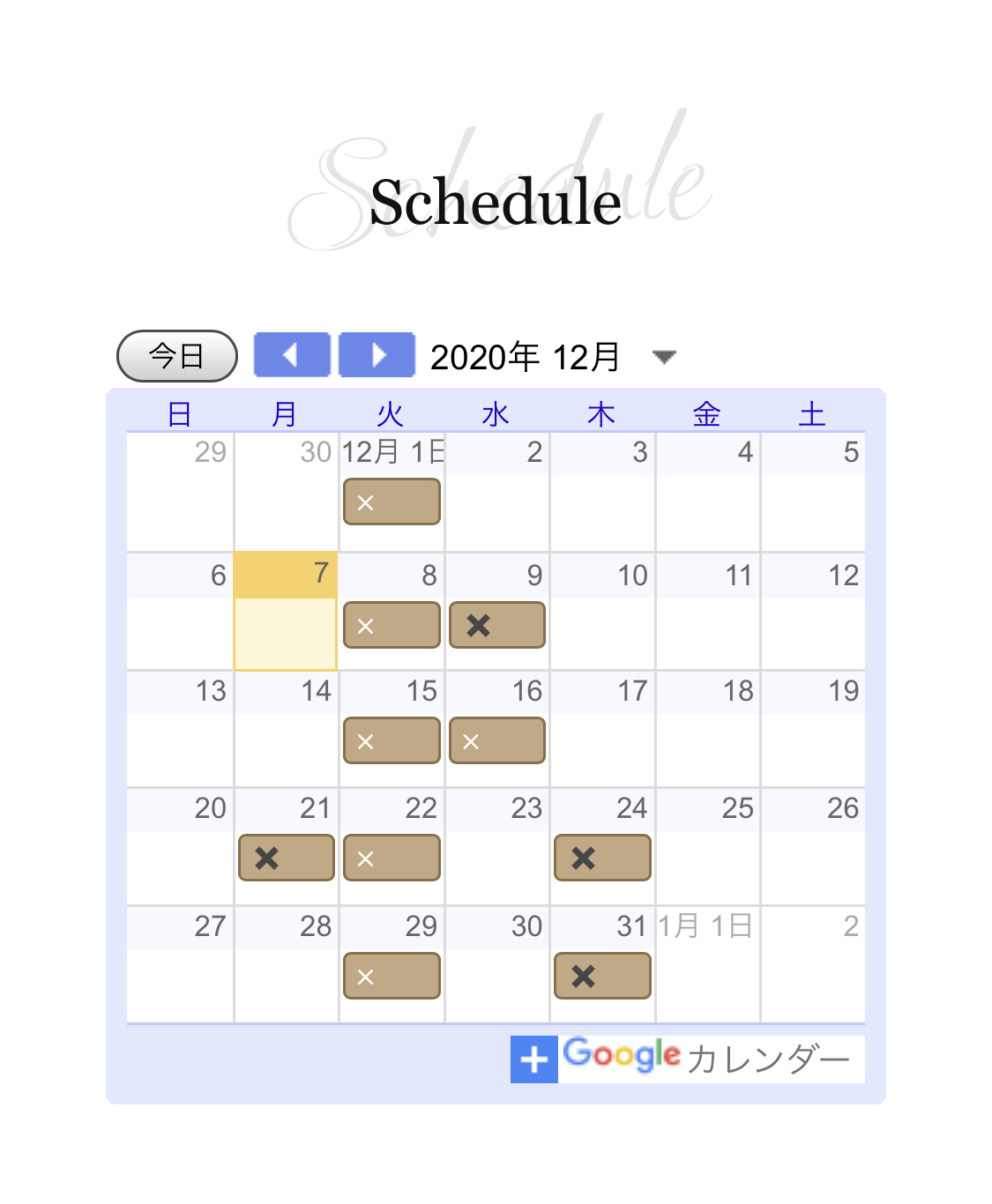Go to the previous month
The width and height of the screenshot is (992, 1204).
click(x=292, y=355)
